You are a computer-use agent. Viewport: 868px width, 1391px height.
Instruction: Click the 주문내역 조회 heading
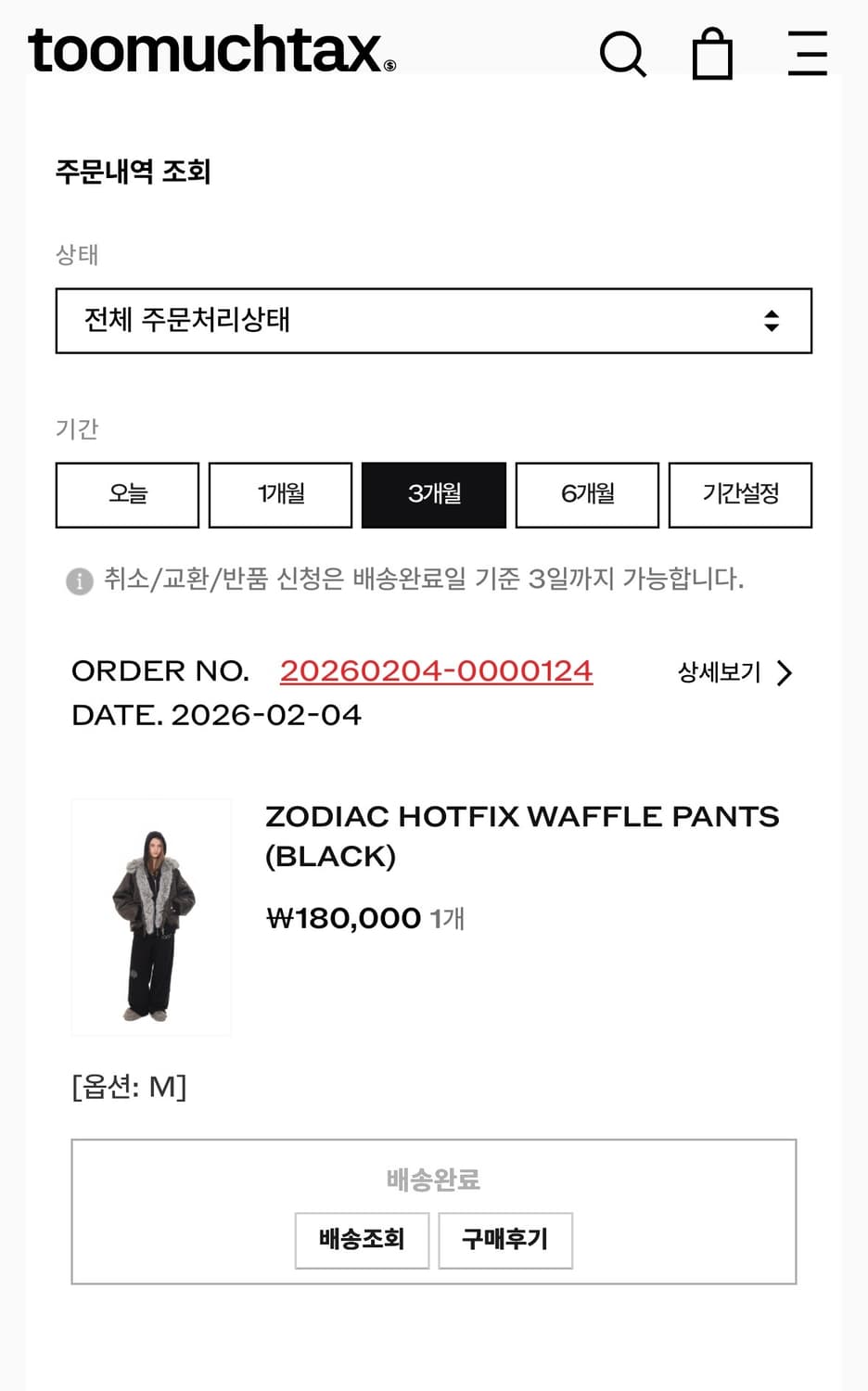(x=133, y=172)
